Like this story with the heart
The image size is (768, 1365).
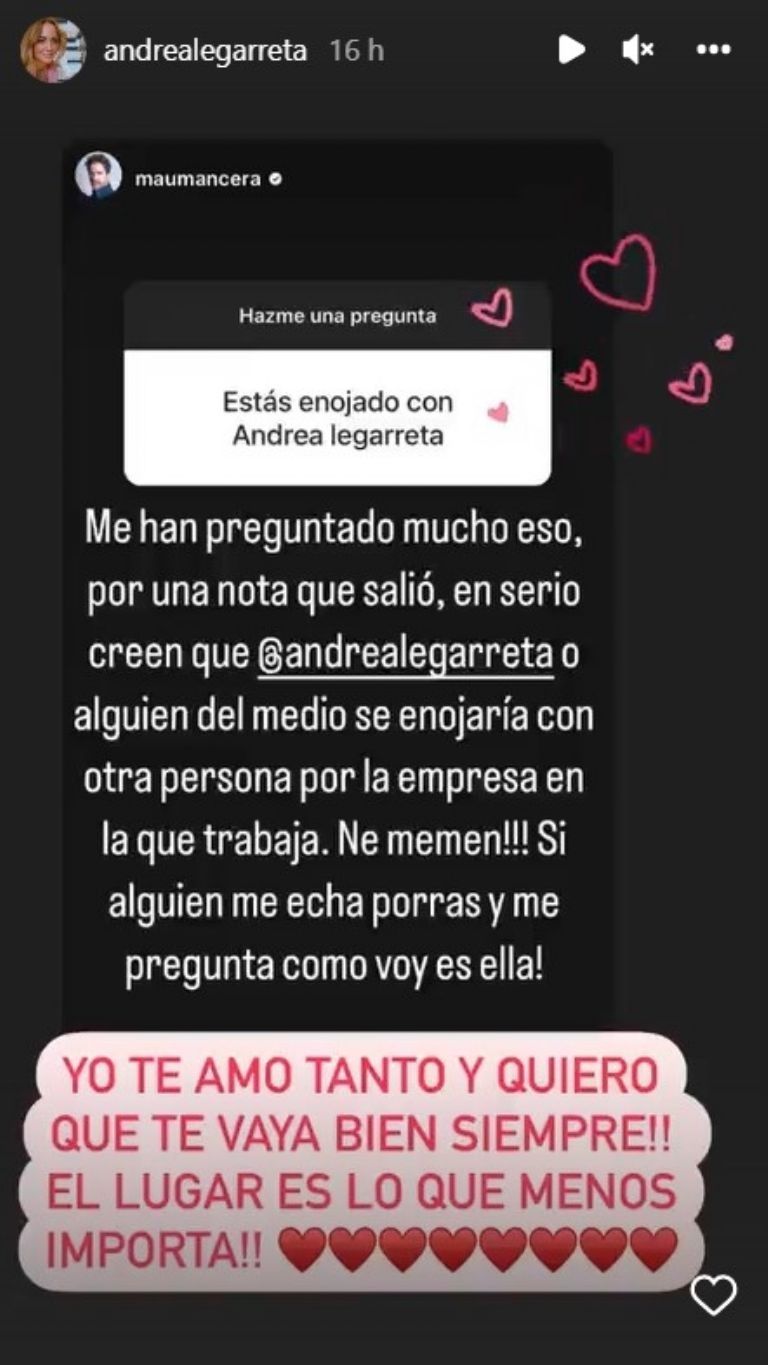713,1296
